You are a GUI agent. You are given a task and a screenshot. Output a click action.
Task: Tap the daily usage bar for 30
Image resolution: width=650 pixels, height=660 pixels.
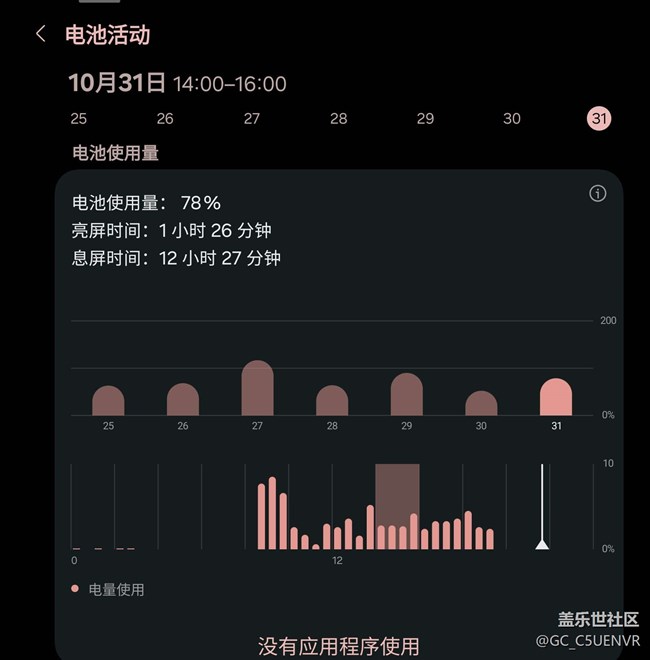(x=481, y=404)
